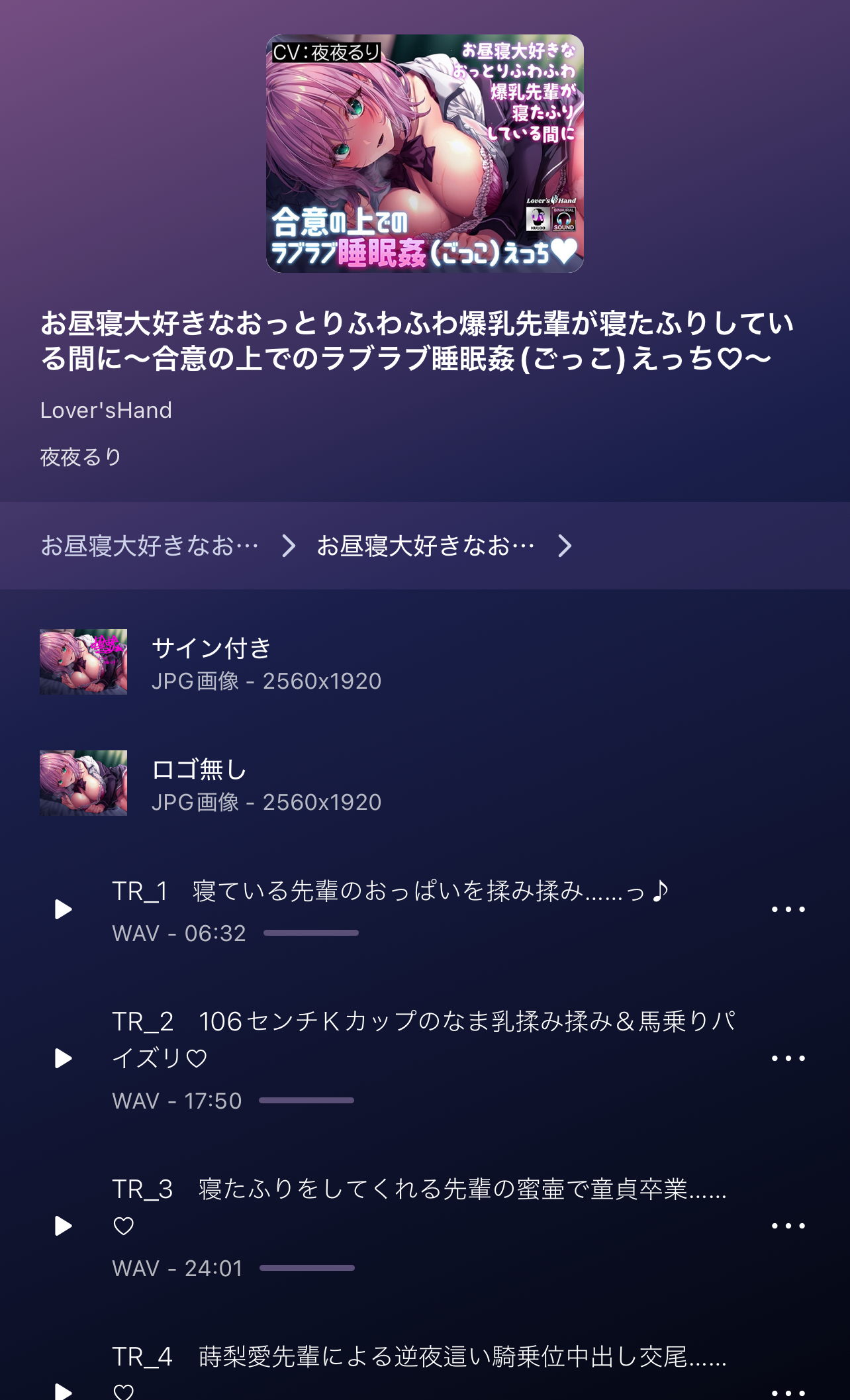Screen dimensions: 850x1400
Task: Open circle page Lover'sHand
Action: click(106, 411)
